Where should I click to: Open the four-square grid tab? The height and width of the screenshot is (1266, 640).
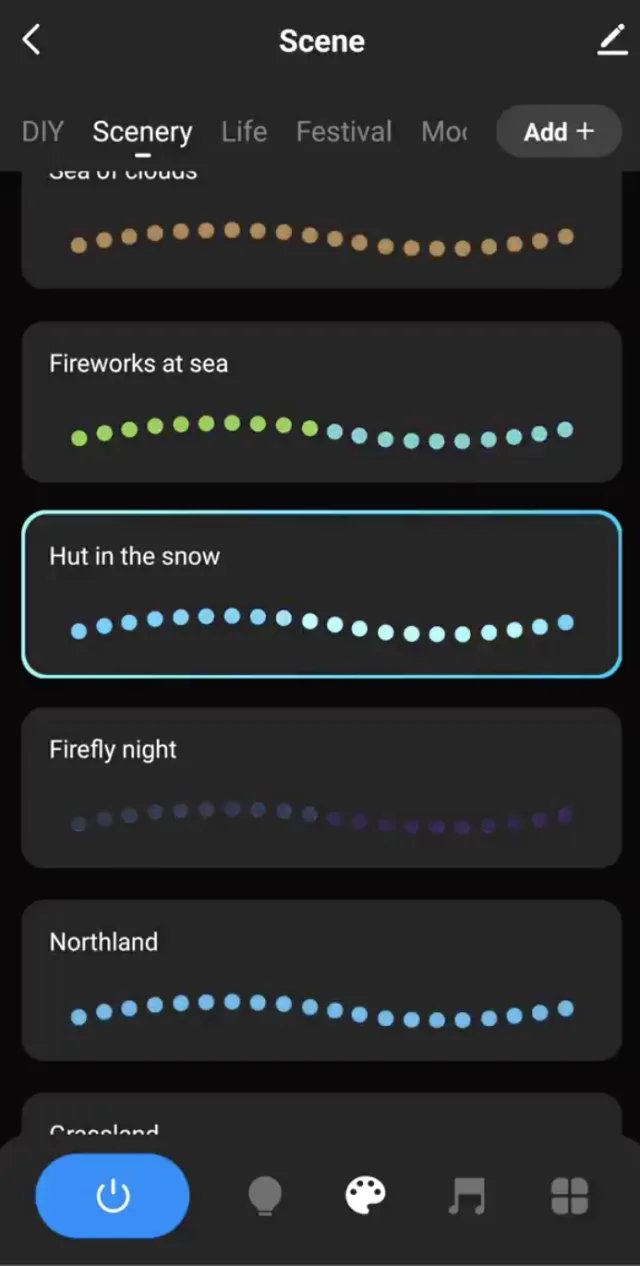coord(569,1196)
